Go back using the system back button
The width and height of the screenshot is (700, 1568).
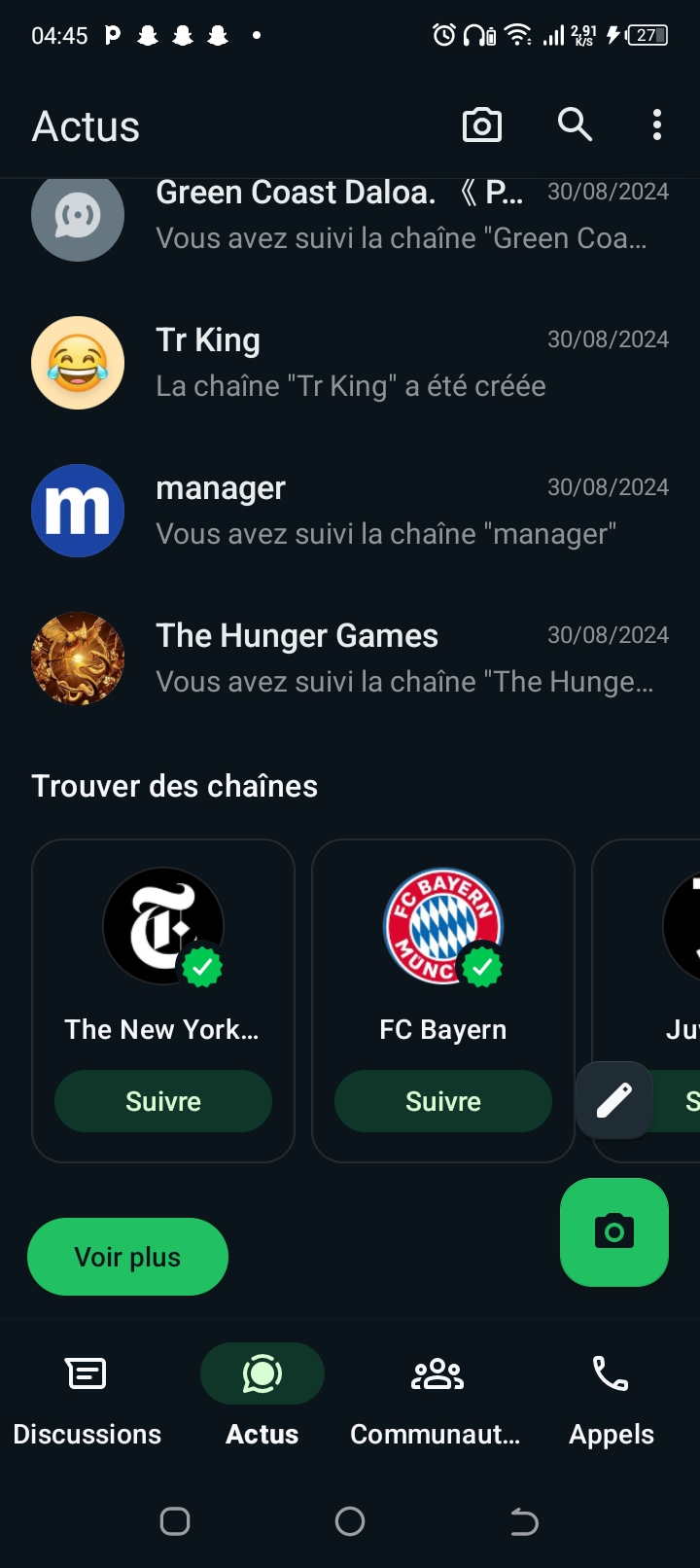tap(524, 1521)
